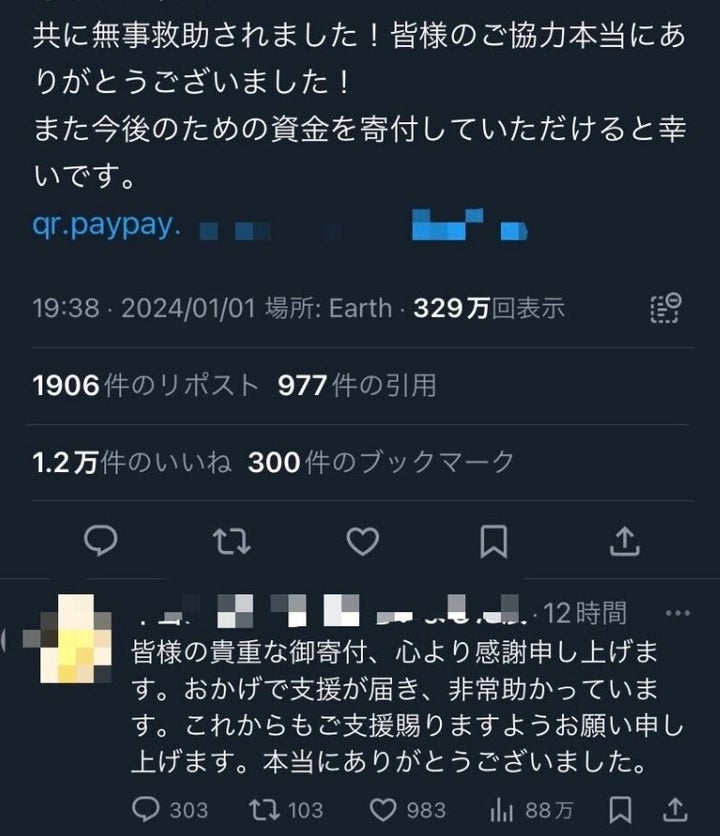This screenshot has height=836, width=720.
Task: Repost the main post
Action: coord(233,541)
